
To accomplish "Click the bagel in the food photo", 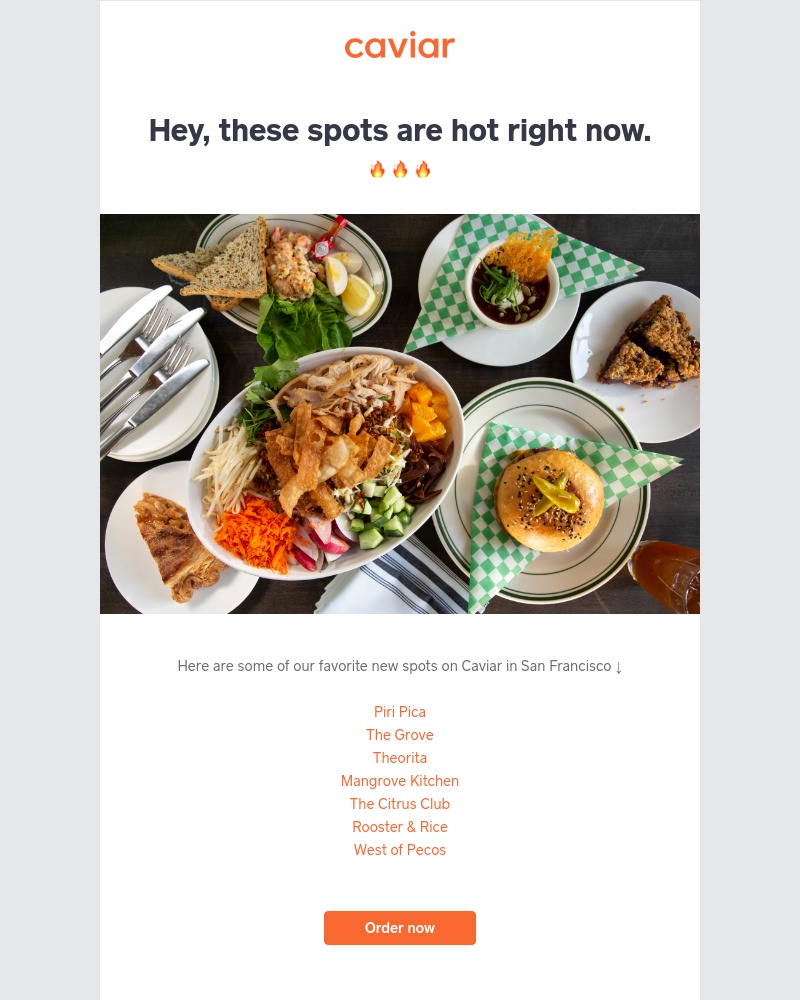I will 545,500.
